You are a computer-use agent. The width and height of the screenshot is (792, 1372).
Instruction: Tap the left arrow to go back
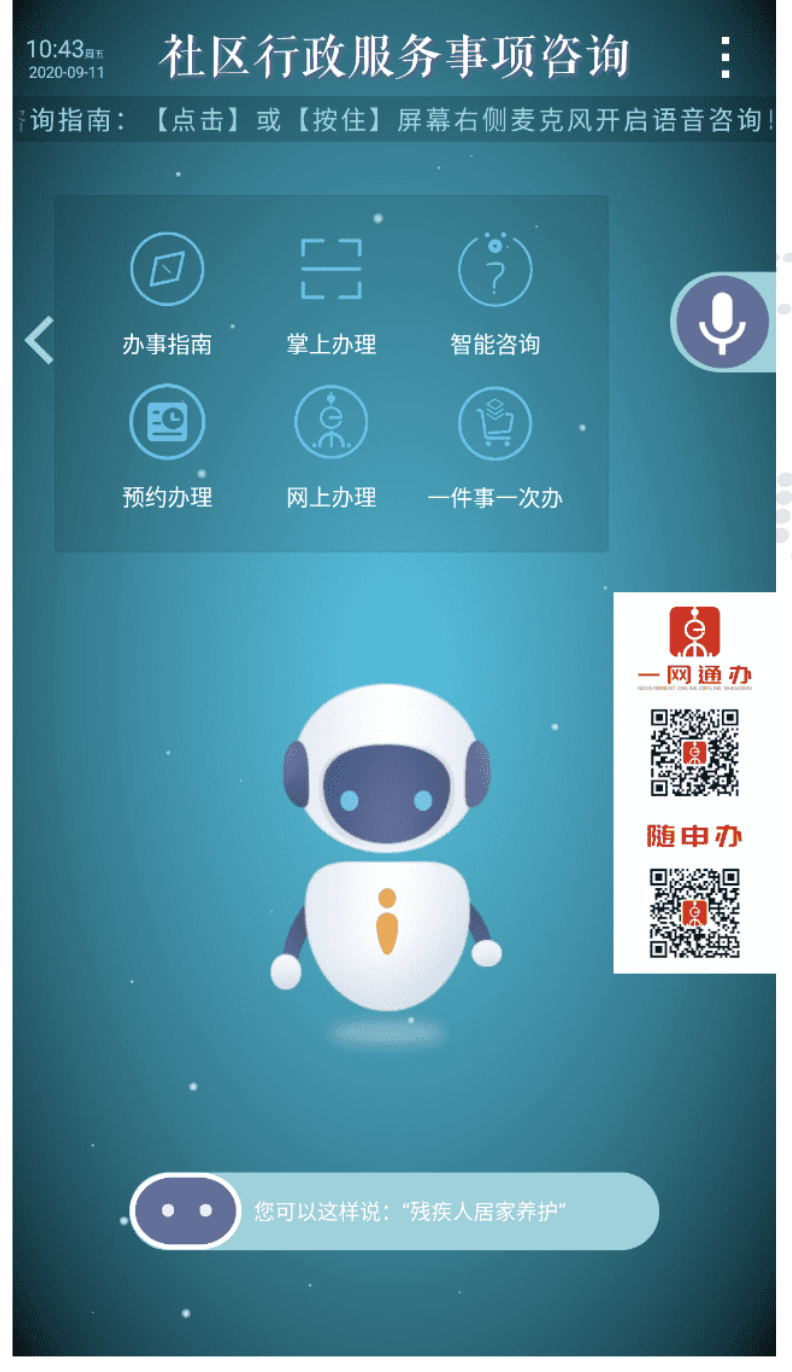[39, 340]
